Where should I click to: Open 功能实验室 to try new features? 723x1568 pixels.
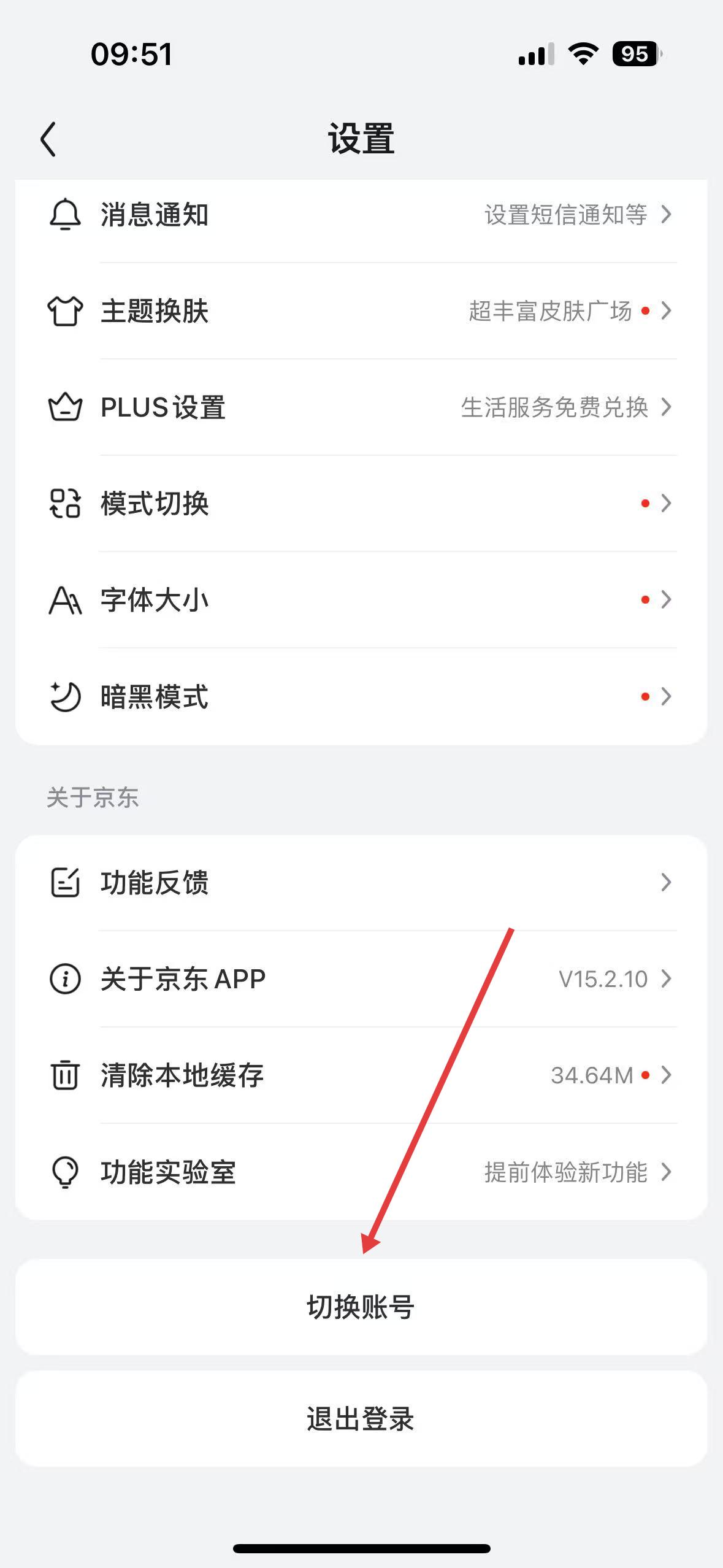(x=361, y=1172)
